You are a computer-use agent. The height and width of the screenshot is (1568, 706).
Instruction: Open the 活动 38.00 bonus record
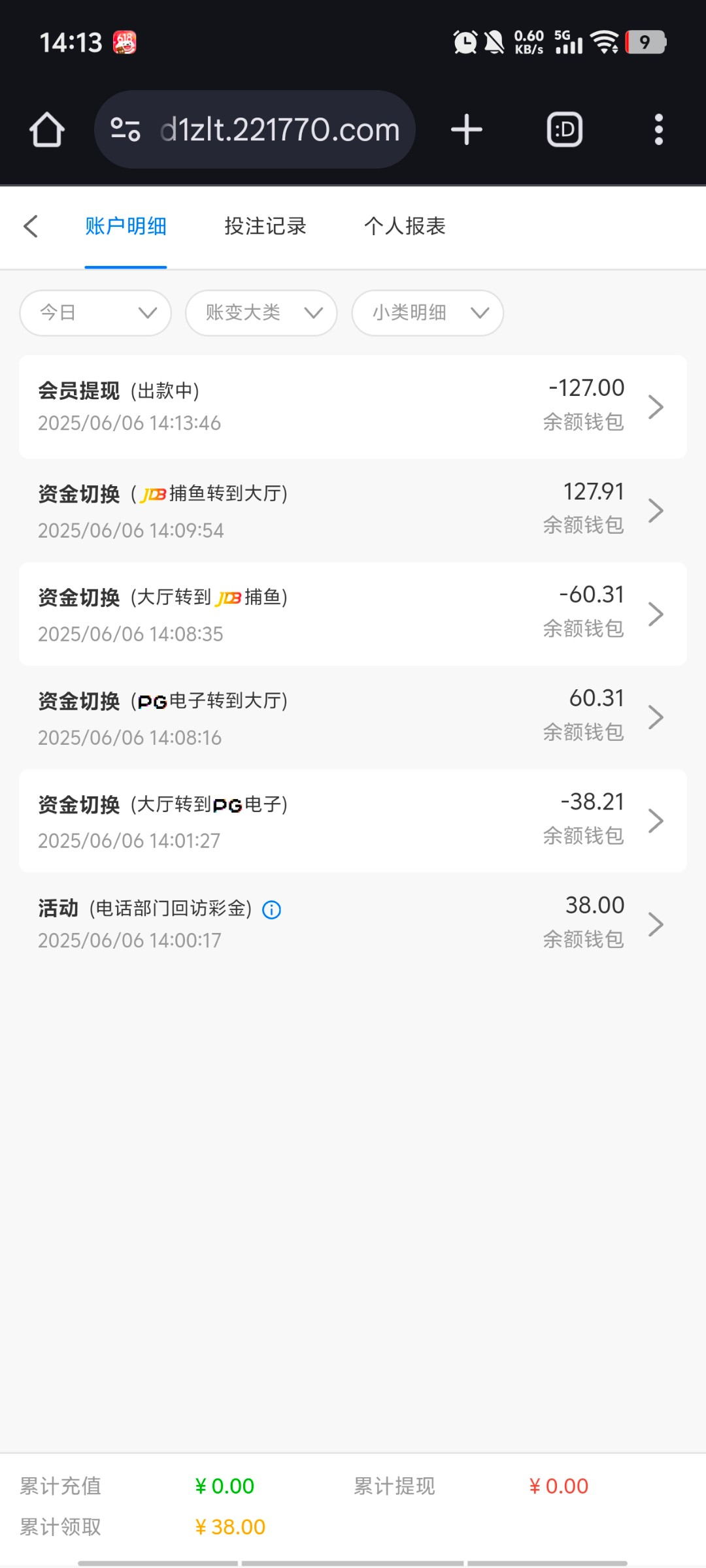tap(353, 923)
